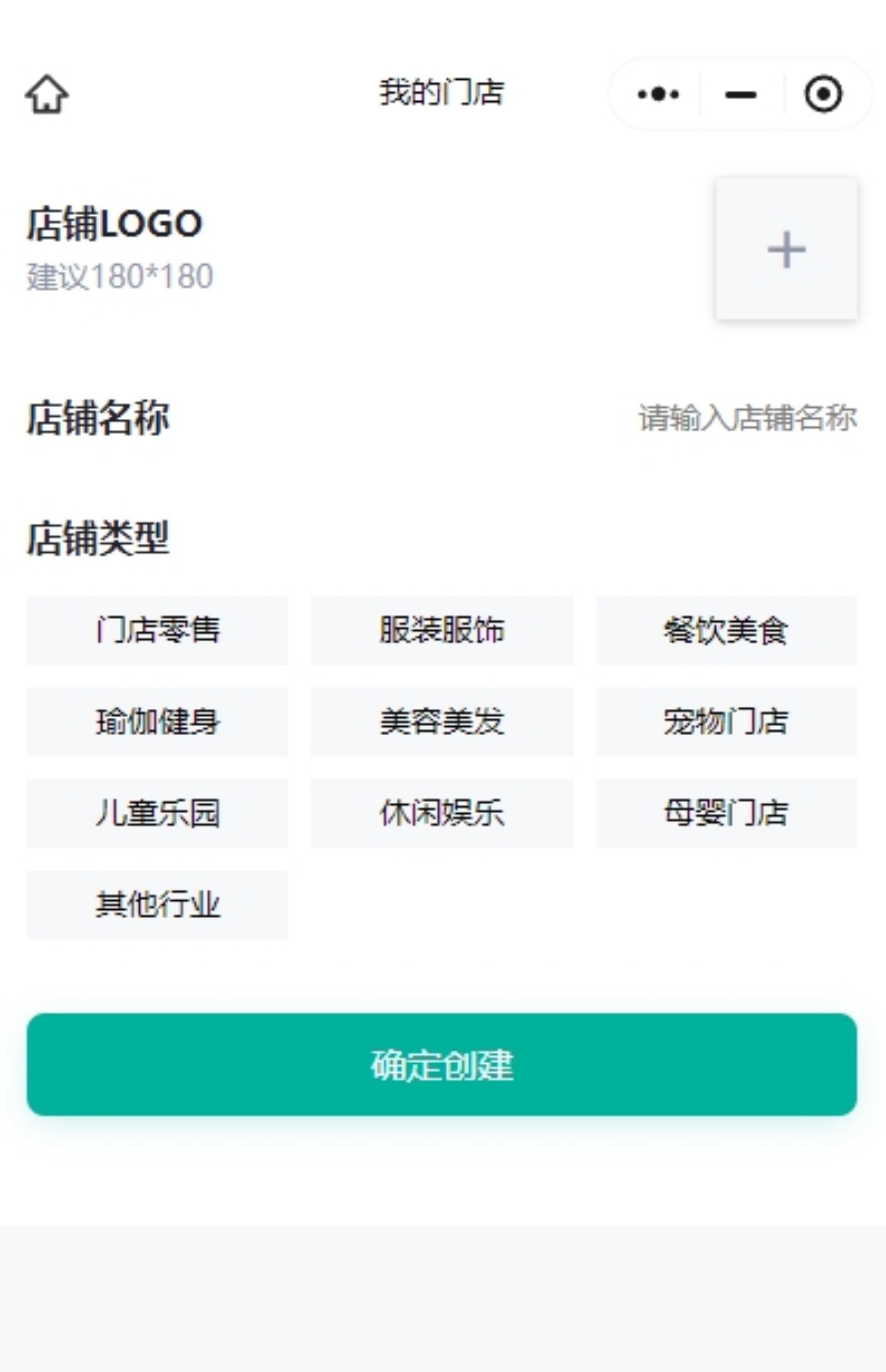Upload a store logo with plus tile
Screen dimensions: 886x1372
(x=786, y=249)
